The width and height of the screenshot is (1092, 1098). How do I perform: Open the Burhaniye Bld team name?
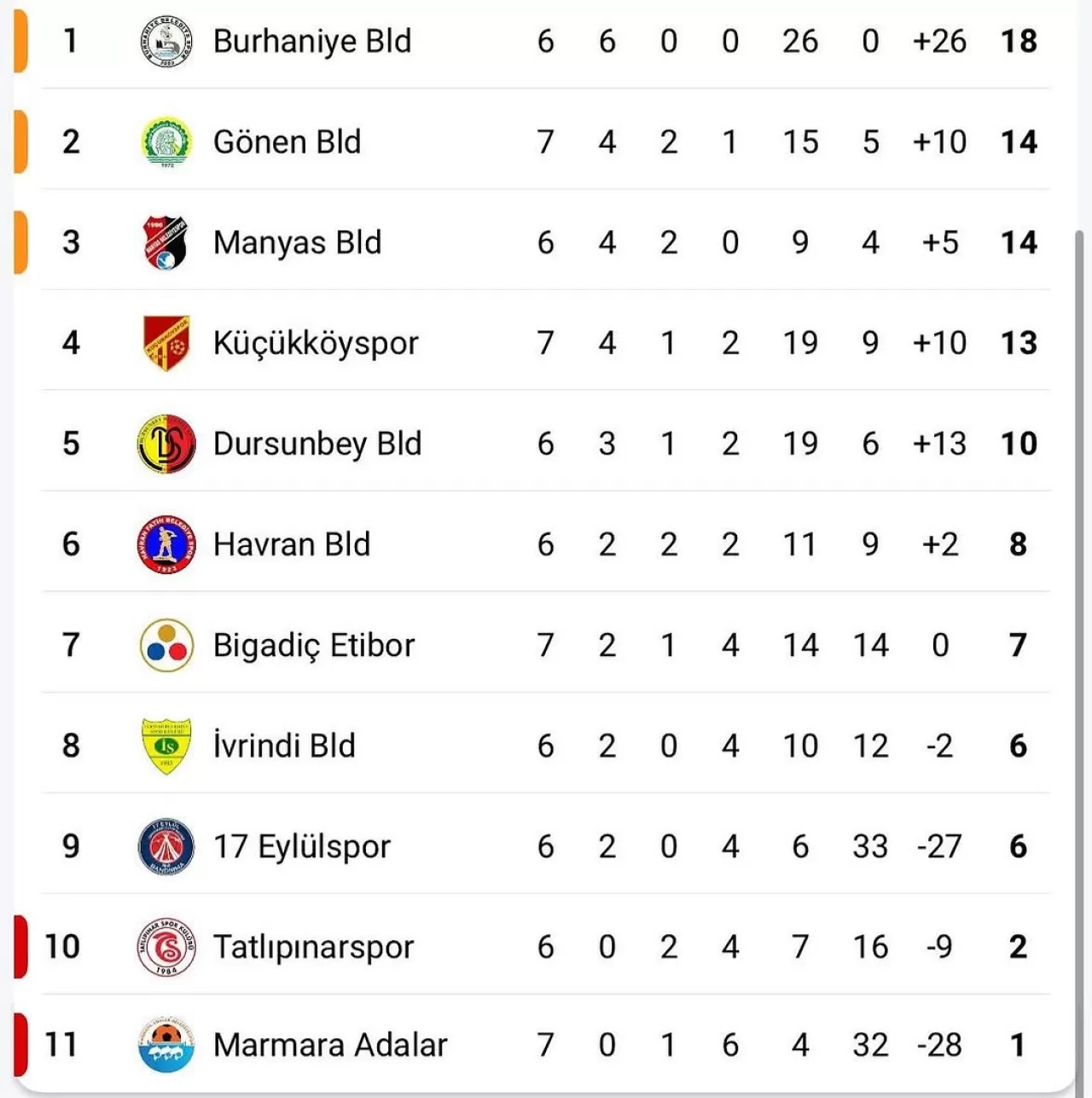coord(311,40)
